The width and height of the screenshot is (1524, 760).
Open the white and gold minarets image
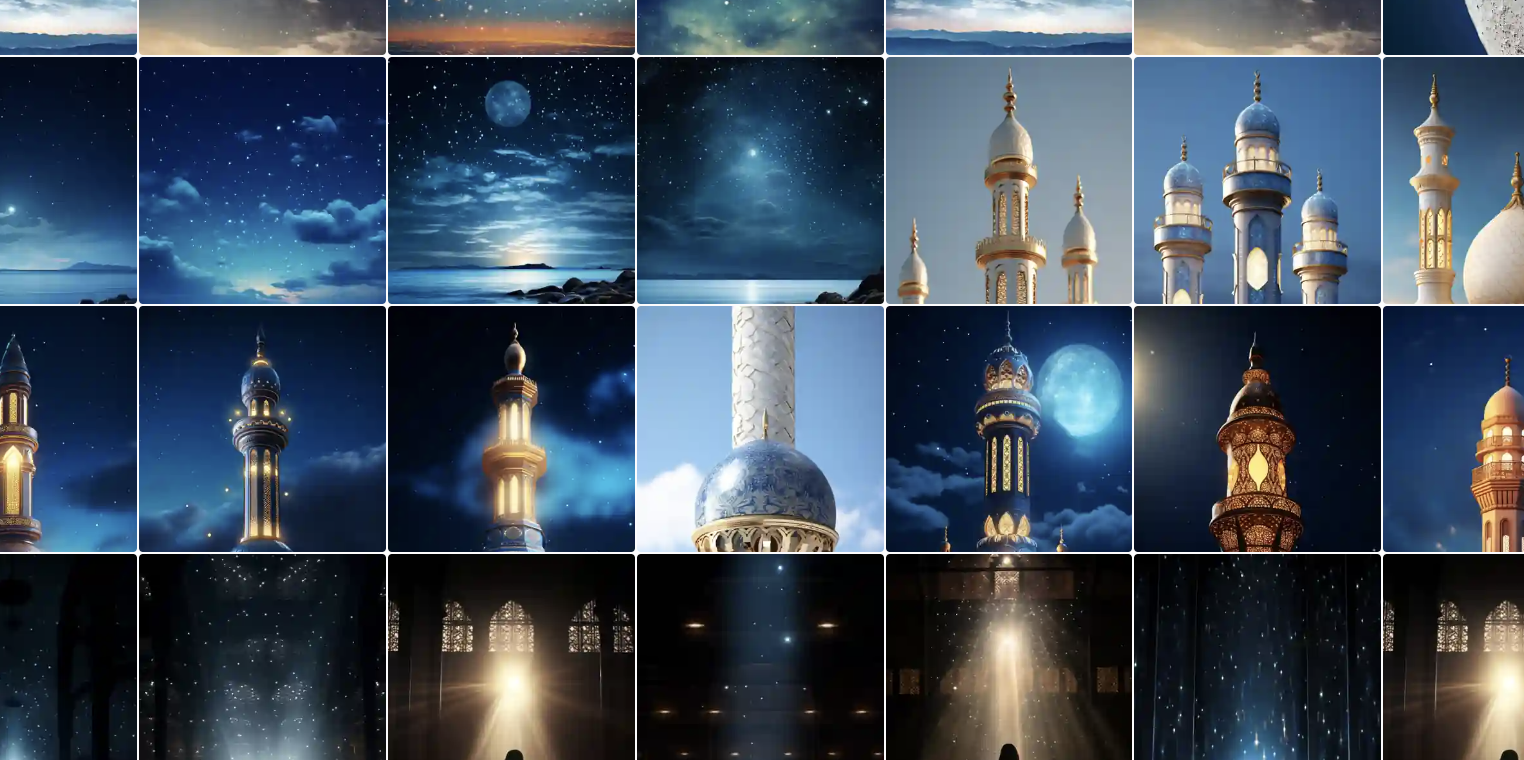pos(1008,180)
